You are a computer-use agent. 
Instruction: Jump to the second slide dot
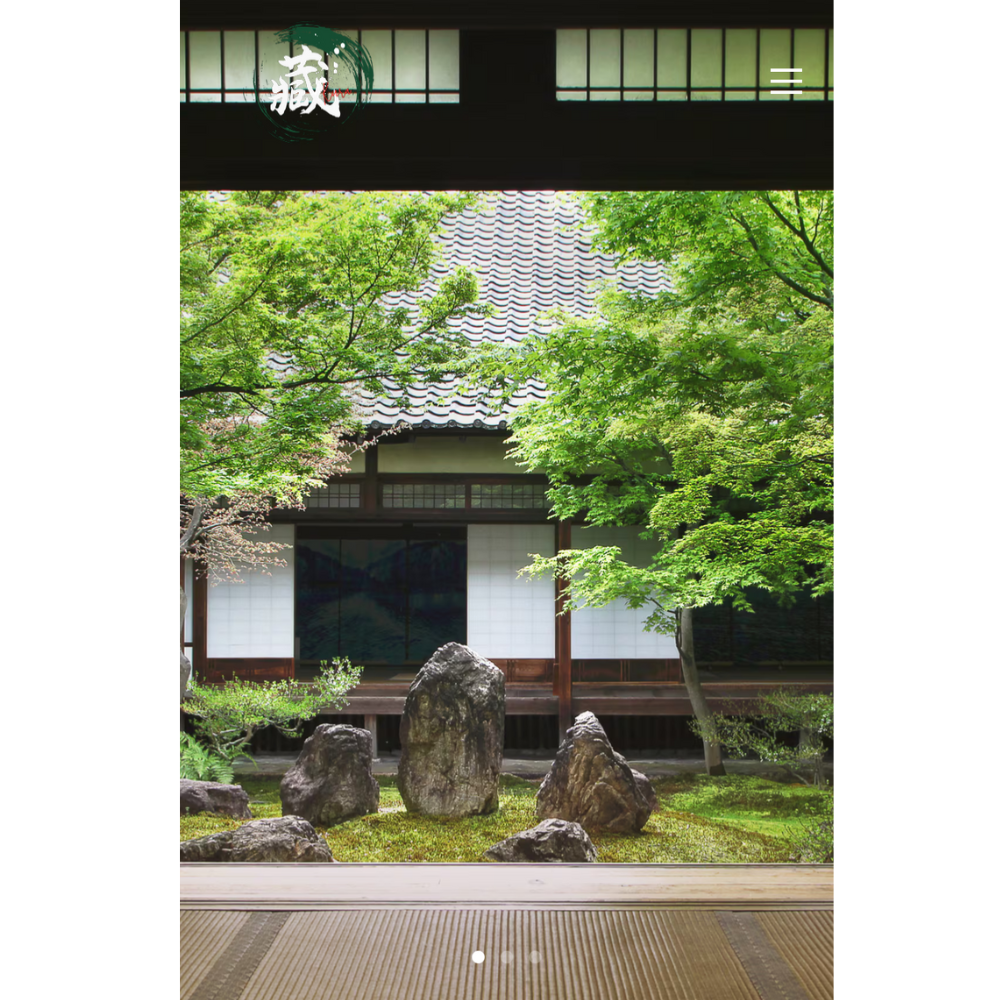click(x=507, y=957)
